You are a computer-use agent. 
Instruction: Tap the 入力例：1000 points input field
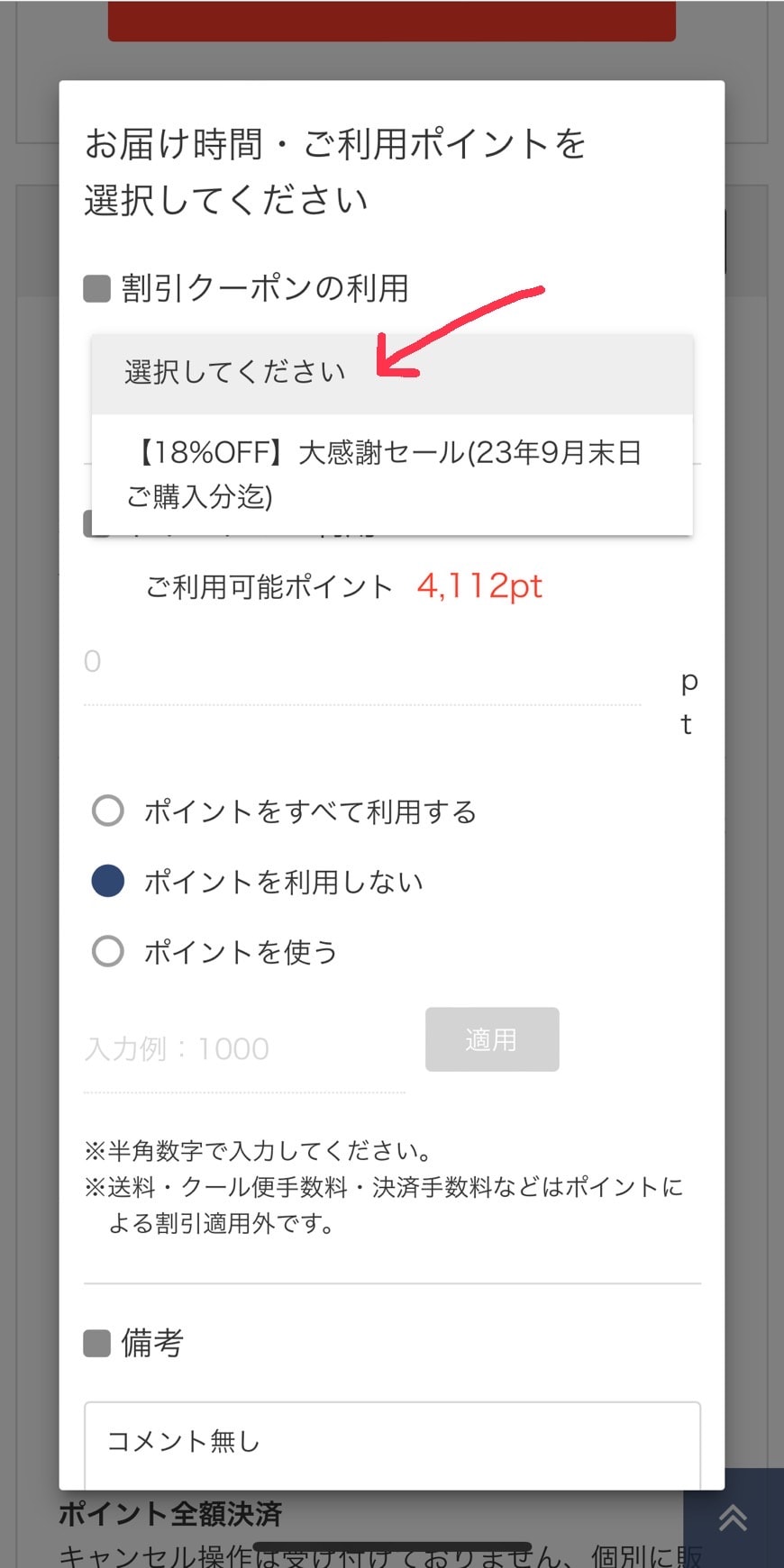tap(243, 1050)
